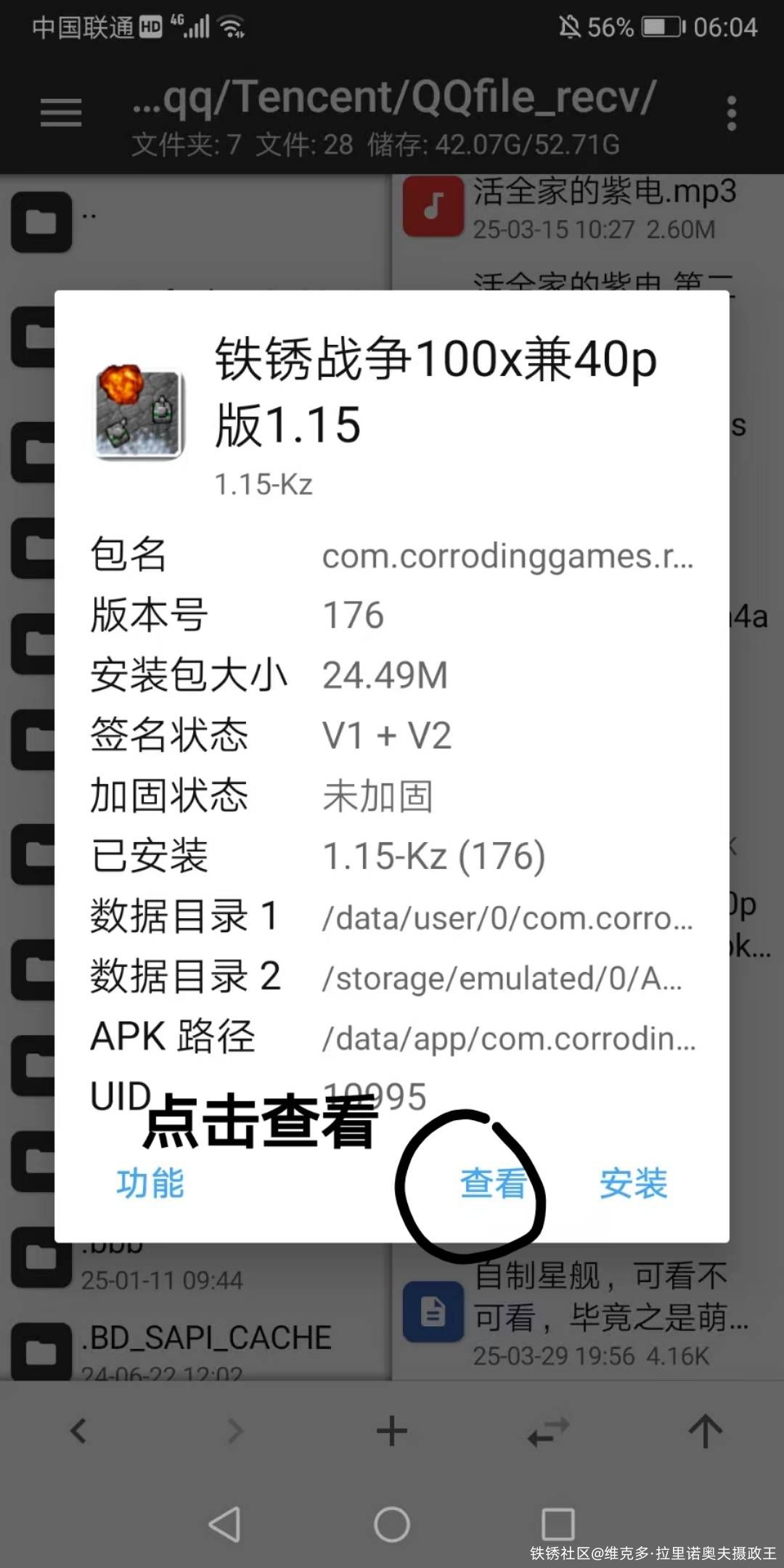Open the 功能 options in the dialog
Screen dimensions: 784x1568
[150, 1183]
